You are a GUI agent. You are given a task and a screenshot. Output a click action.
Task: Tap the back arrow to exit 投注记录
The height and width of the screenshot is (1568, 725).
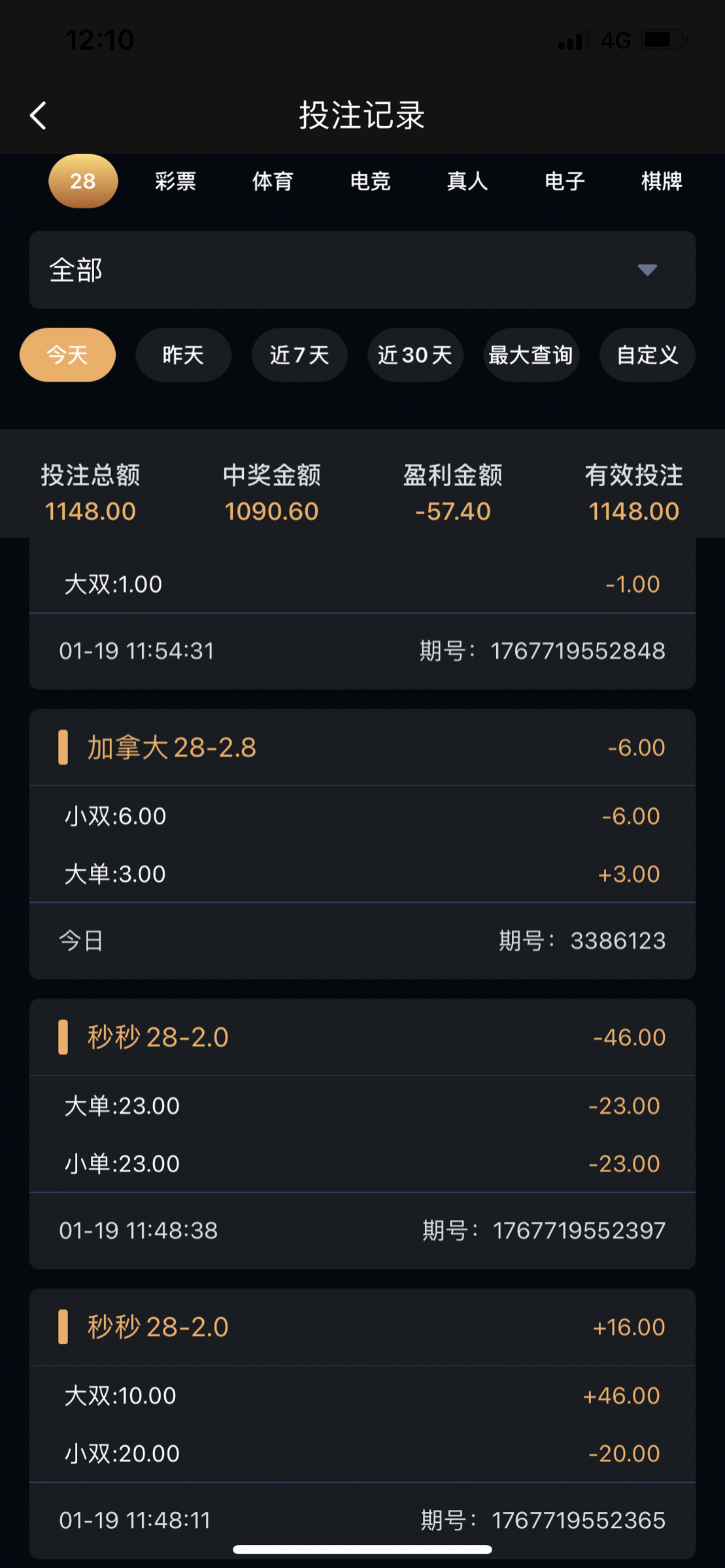tap(37, 115)
